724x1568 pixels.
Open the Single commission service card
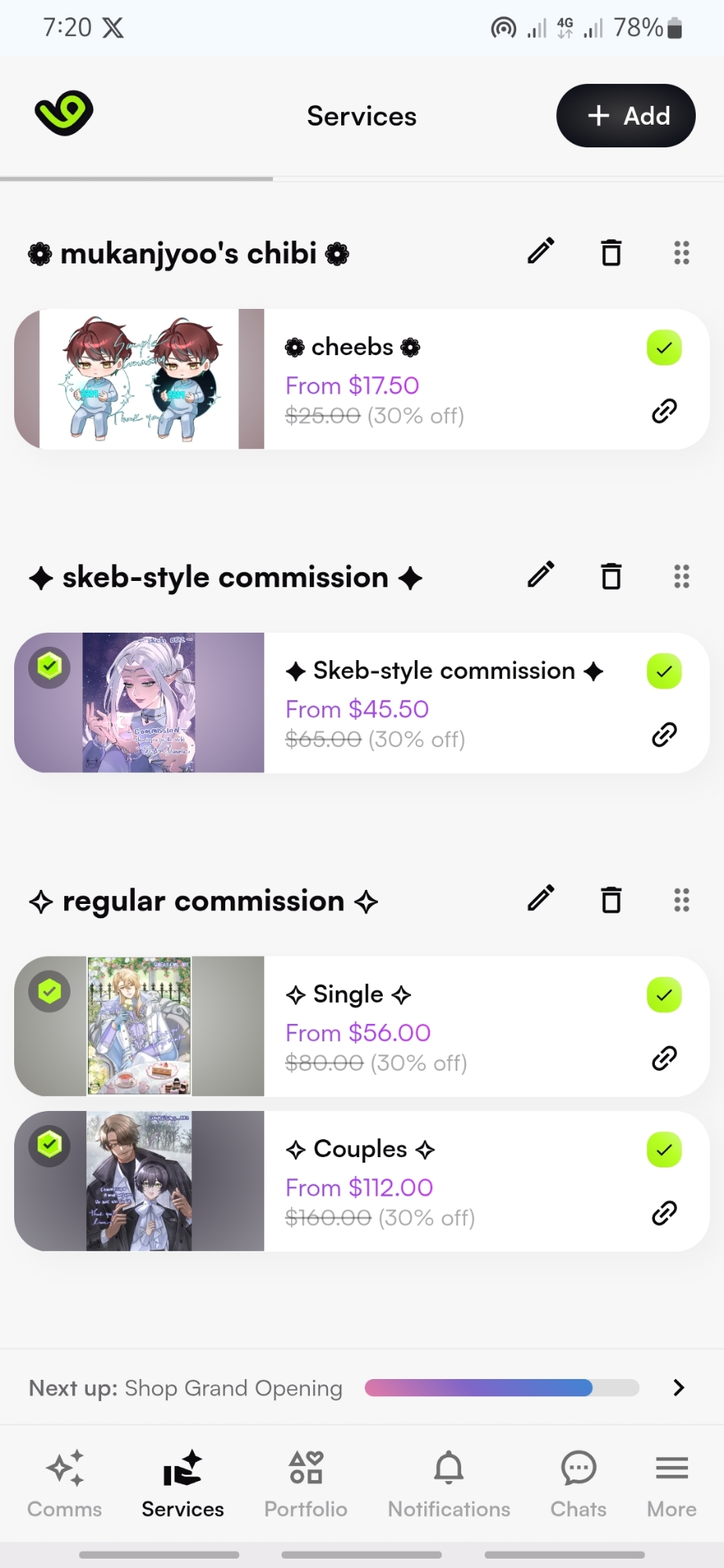click(443, 1025)
